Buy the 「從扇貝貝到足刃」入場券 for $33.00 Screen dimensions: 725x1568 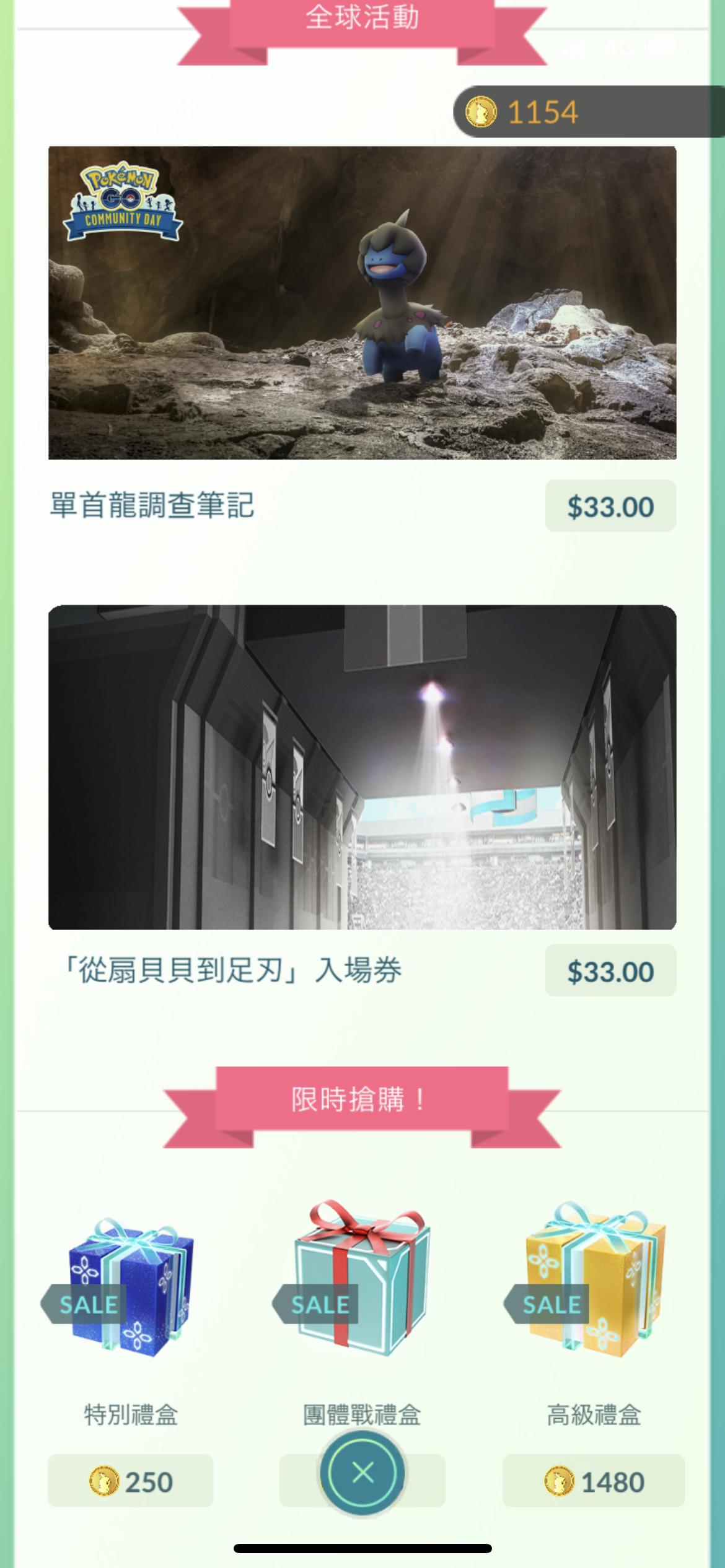pyautogui.click(x=610, y=970)
